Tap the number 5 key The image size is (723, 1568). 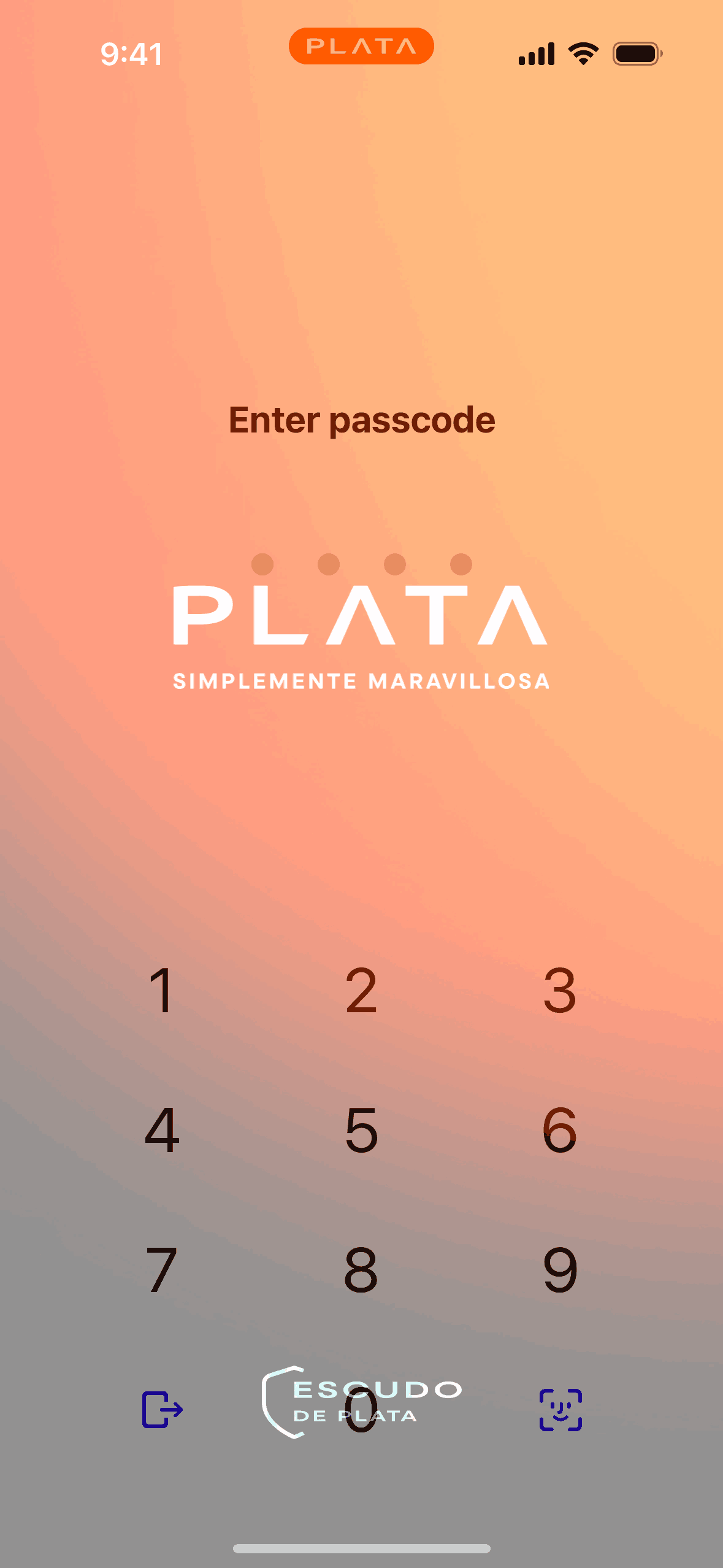point(361,1130)
